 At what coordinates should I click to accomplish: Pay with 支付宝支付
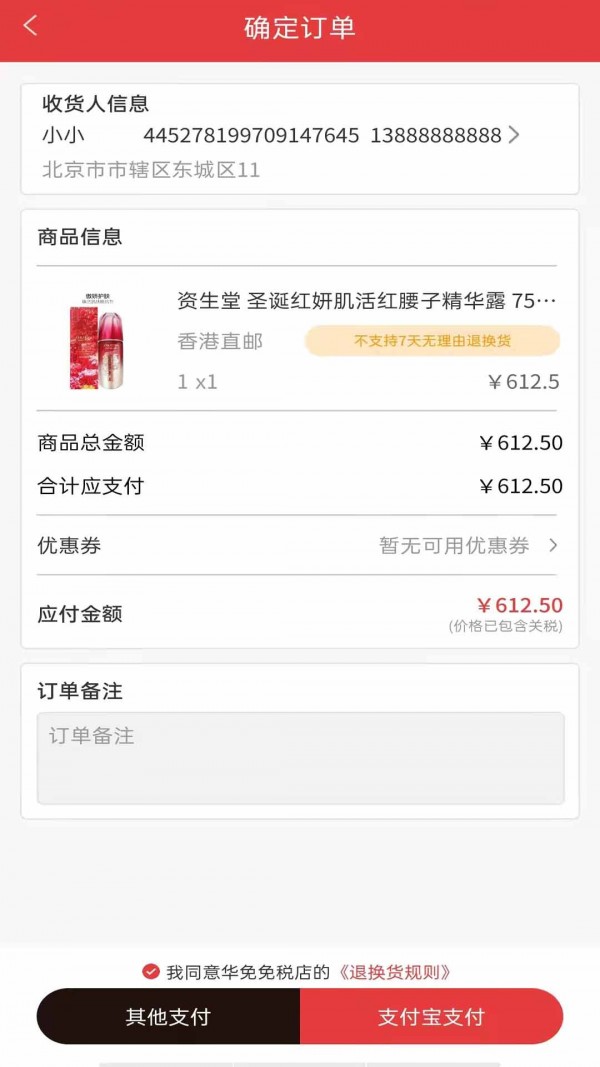[431, 1017]
